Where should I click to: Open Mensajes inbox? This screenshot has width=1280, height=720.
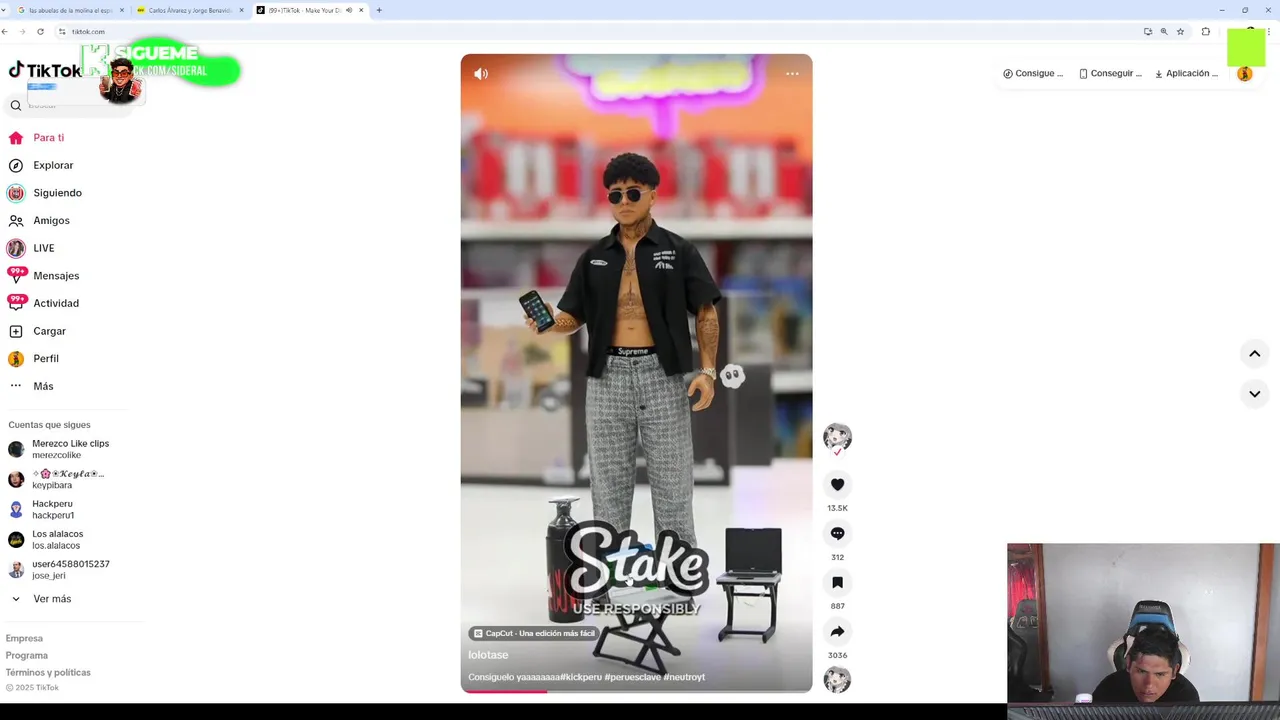pyautogui.click(x=55, y=276)
